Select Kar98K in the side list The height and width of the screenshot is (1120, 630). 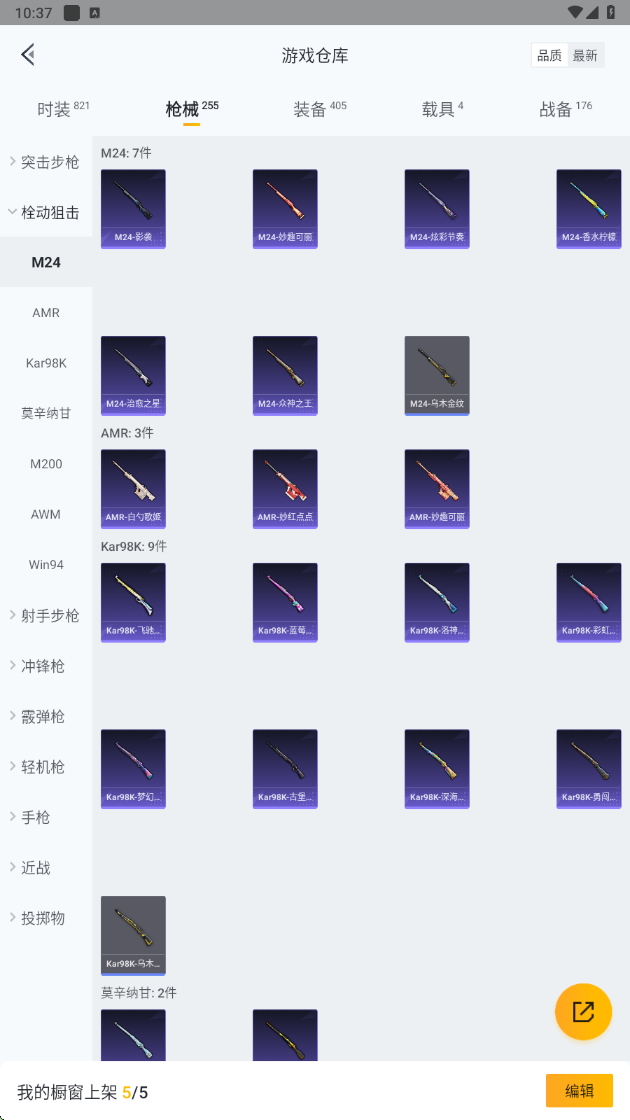coord(46,363)
